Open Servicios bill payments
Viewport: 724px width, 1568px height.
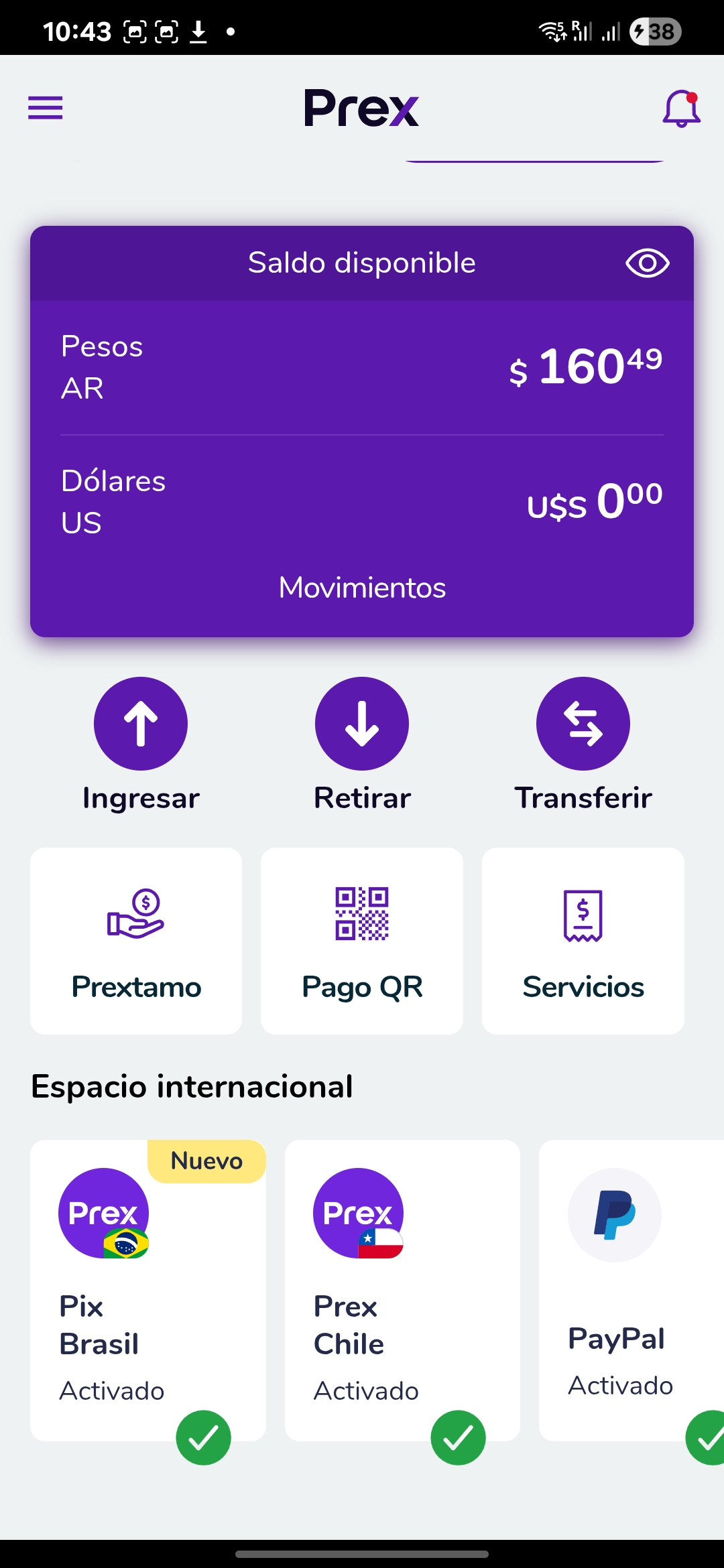click(x=583, y=941)
